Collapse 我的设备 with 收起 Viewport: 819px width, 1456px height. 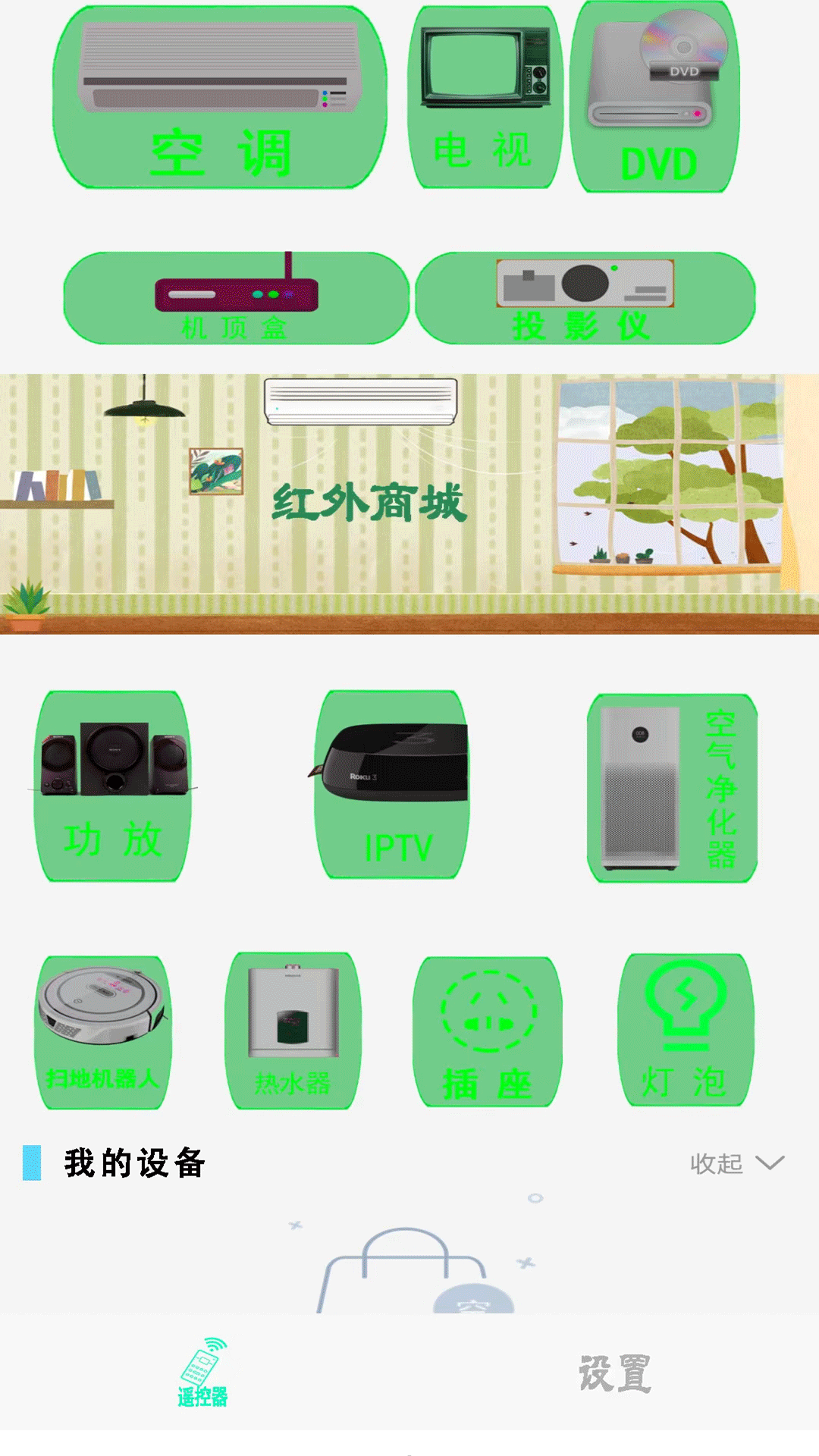tap(736, 1163)
